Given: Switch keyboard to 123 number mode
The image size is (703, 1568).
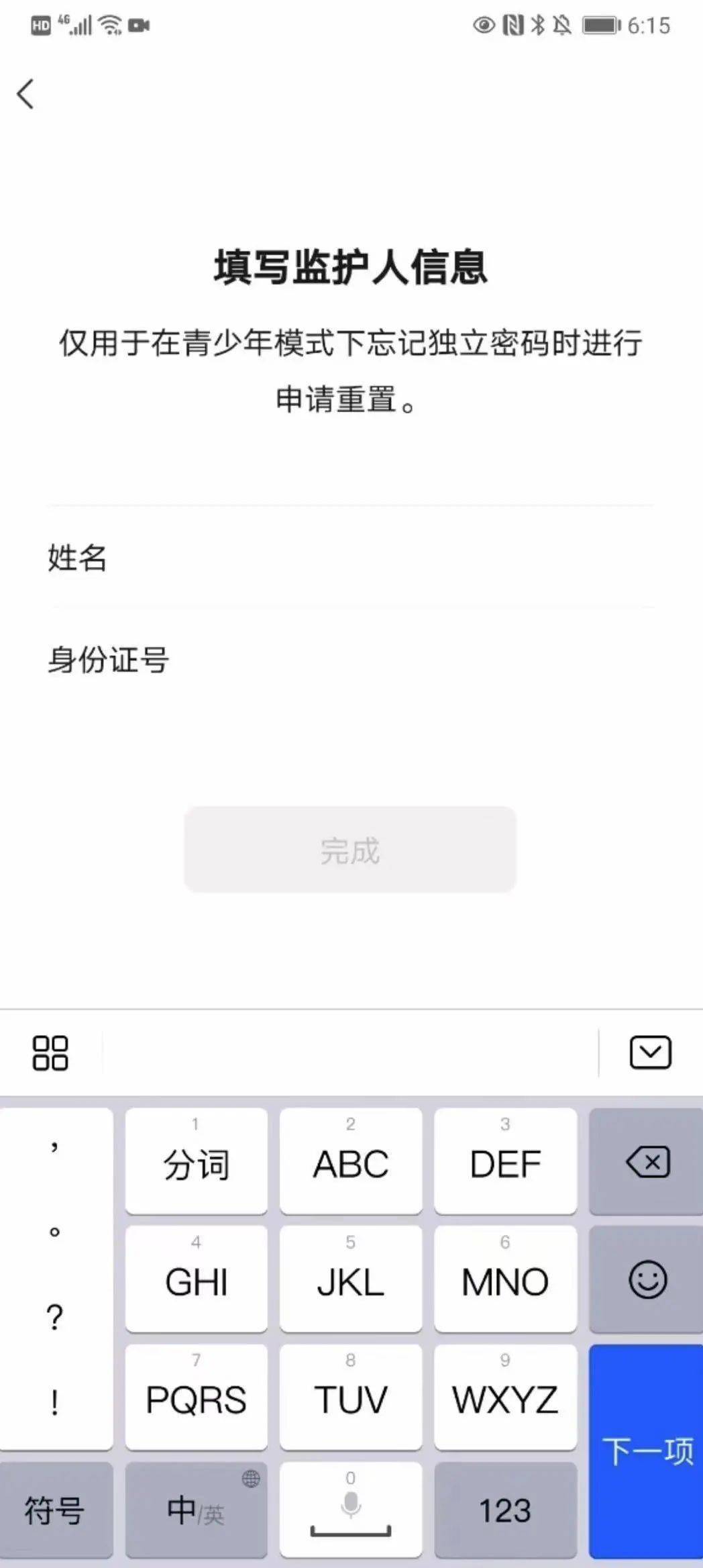Looking at the screenshot, I should pyautogui.click(x=505, y=1510).
